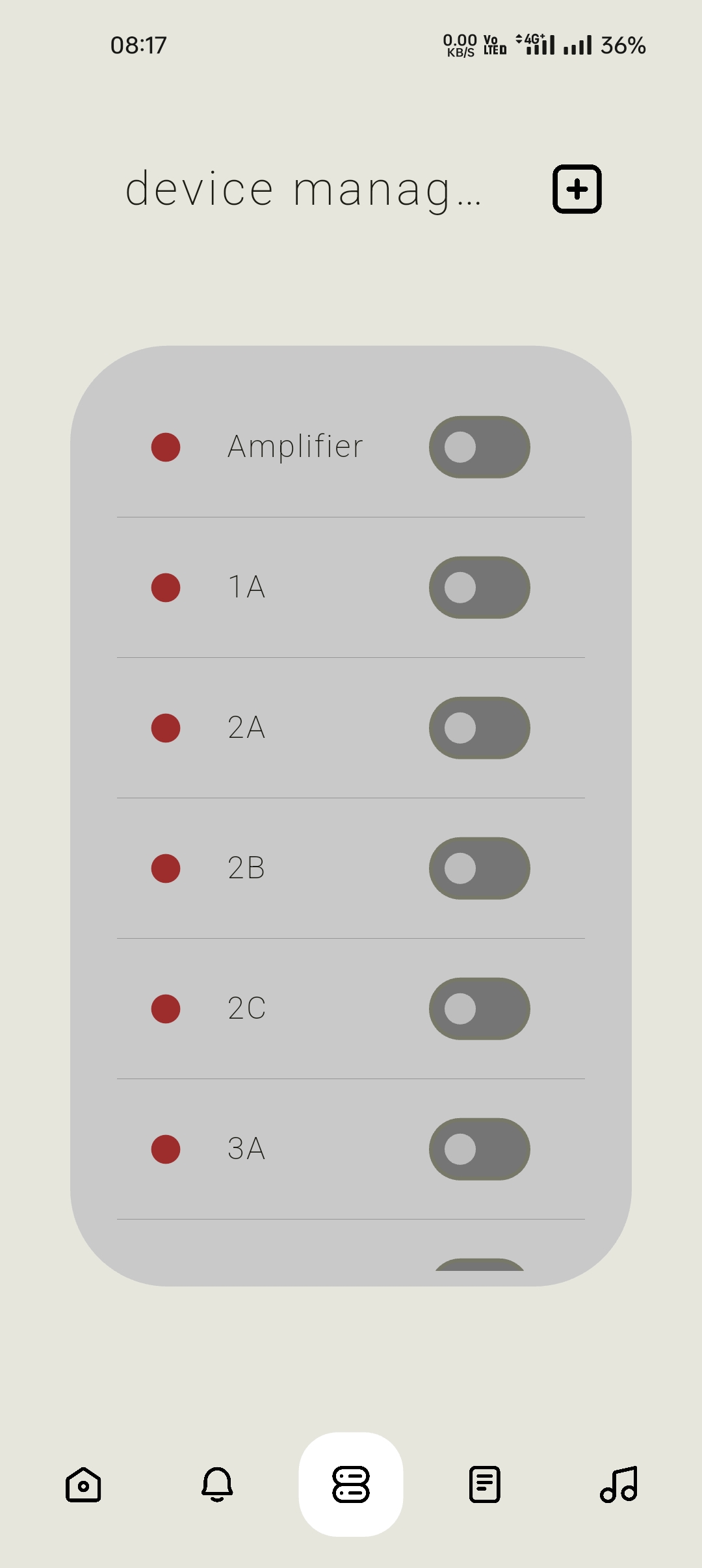Open the notes document tab
Screen dimensions: 702x1568
click(x=485, y=1485)
